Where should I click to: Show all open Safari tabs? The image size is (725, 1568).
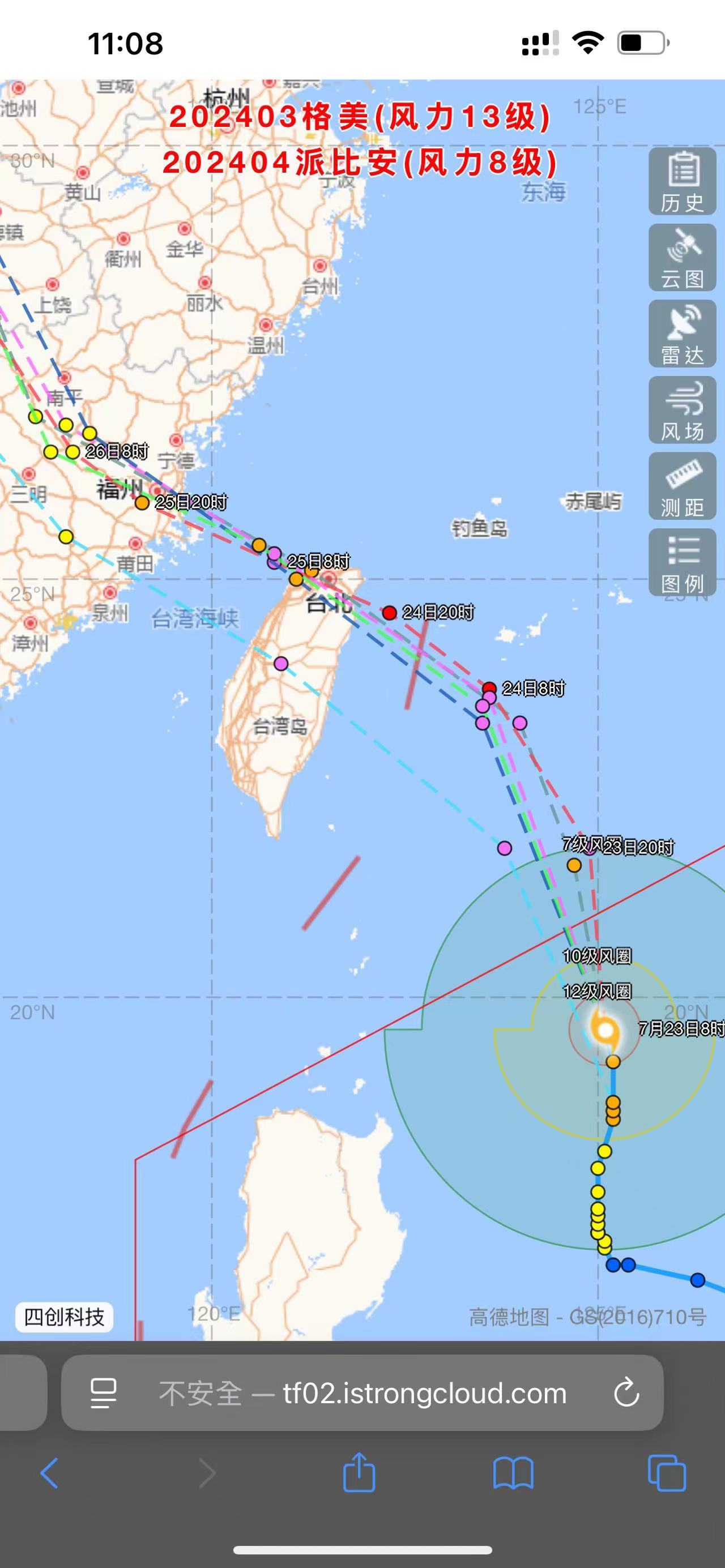pos(667,1473)
